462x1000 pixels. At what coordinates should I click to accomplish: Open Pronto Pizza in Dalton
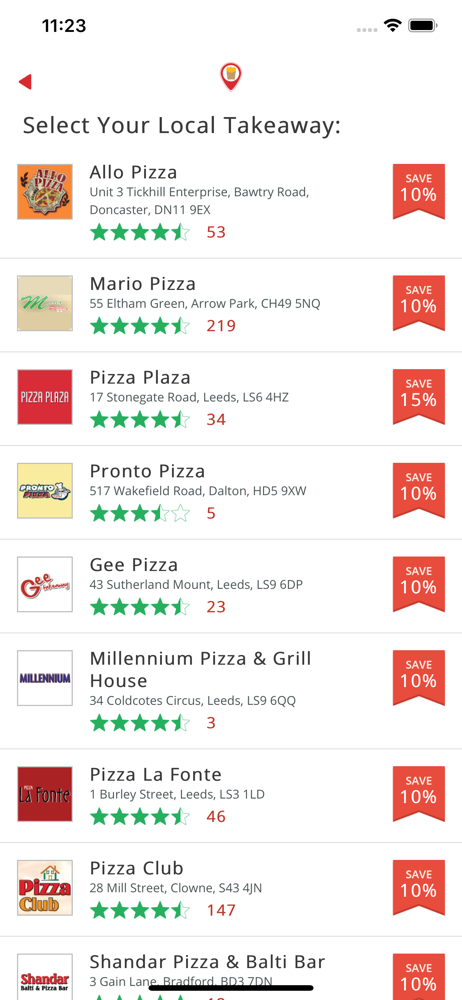click(x=231, y=492)
